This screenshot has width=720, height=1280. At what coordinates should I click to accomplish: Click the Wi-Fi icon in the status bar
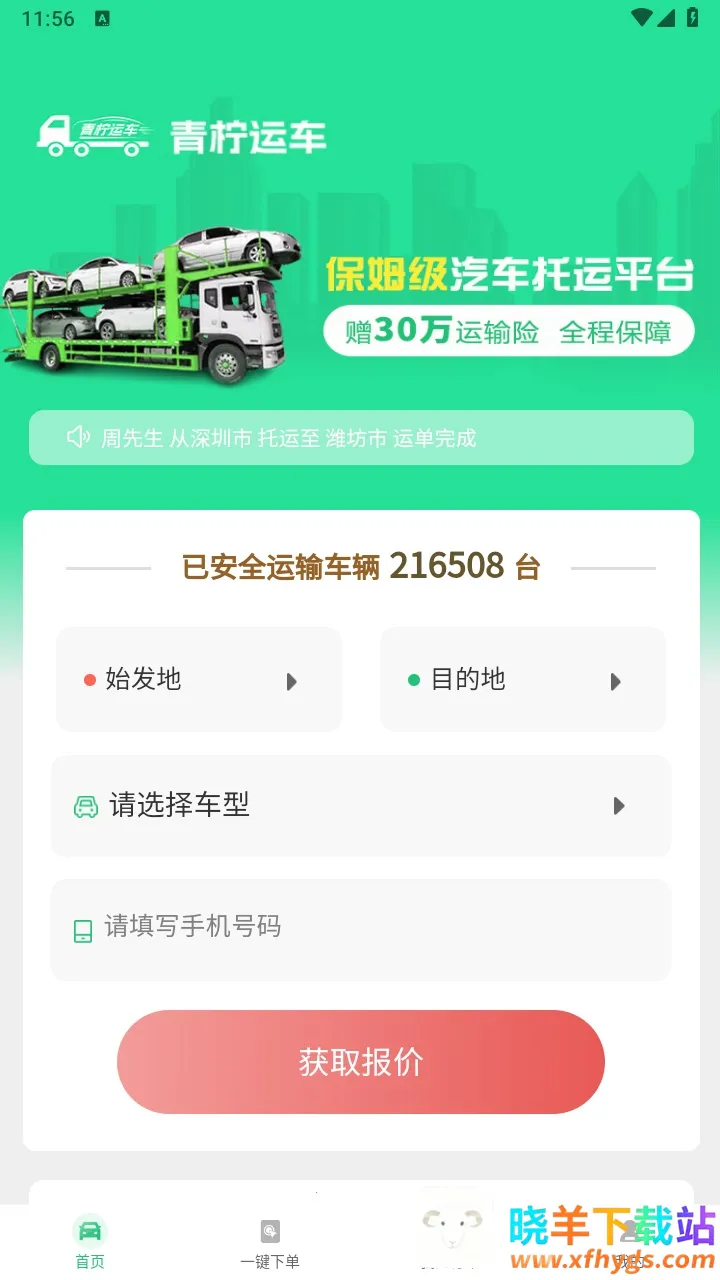coord(640,16)
